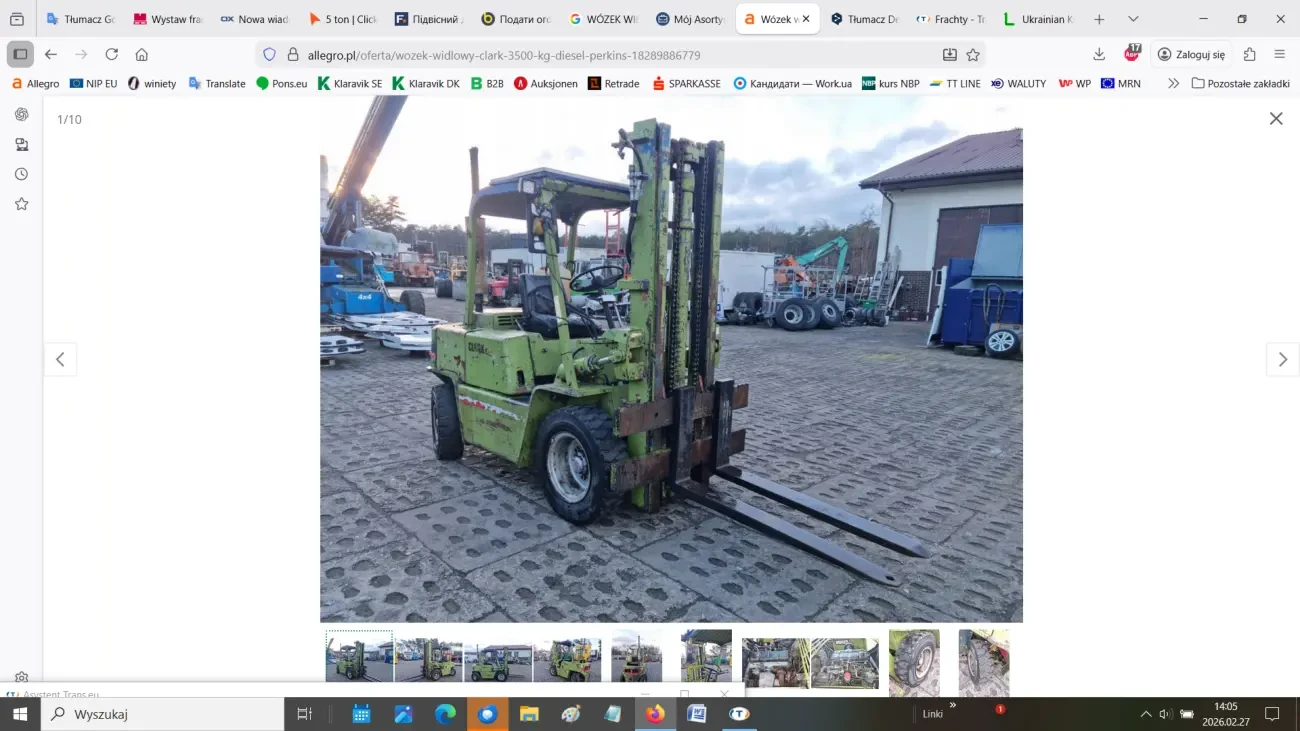The width and height of the screenshot is (1300, 731).
Task: Show the next photo with right arrow
Action: 1282,360
